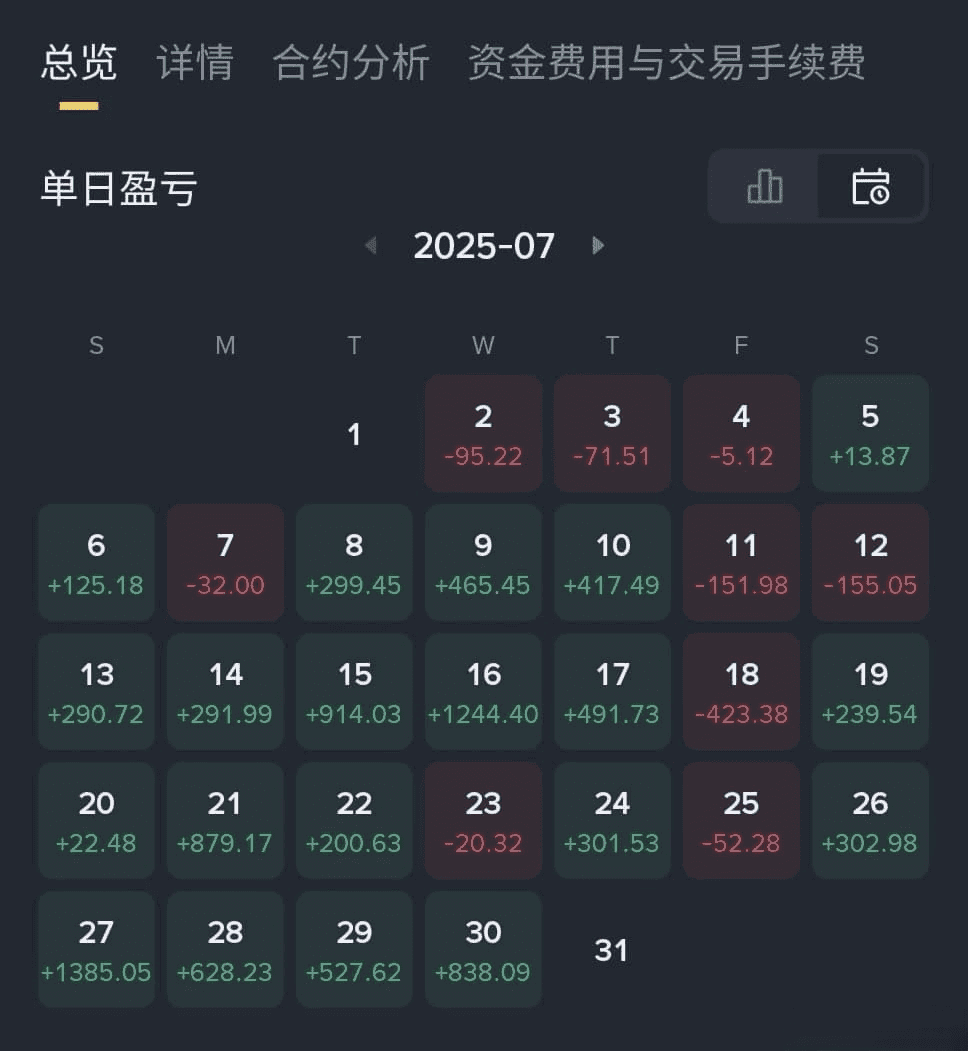The width and height of the screenshot is (968, 1051).
Task: View day 30 with +838.09 profit
Action: (483, 950)
